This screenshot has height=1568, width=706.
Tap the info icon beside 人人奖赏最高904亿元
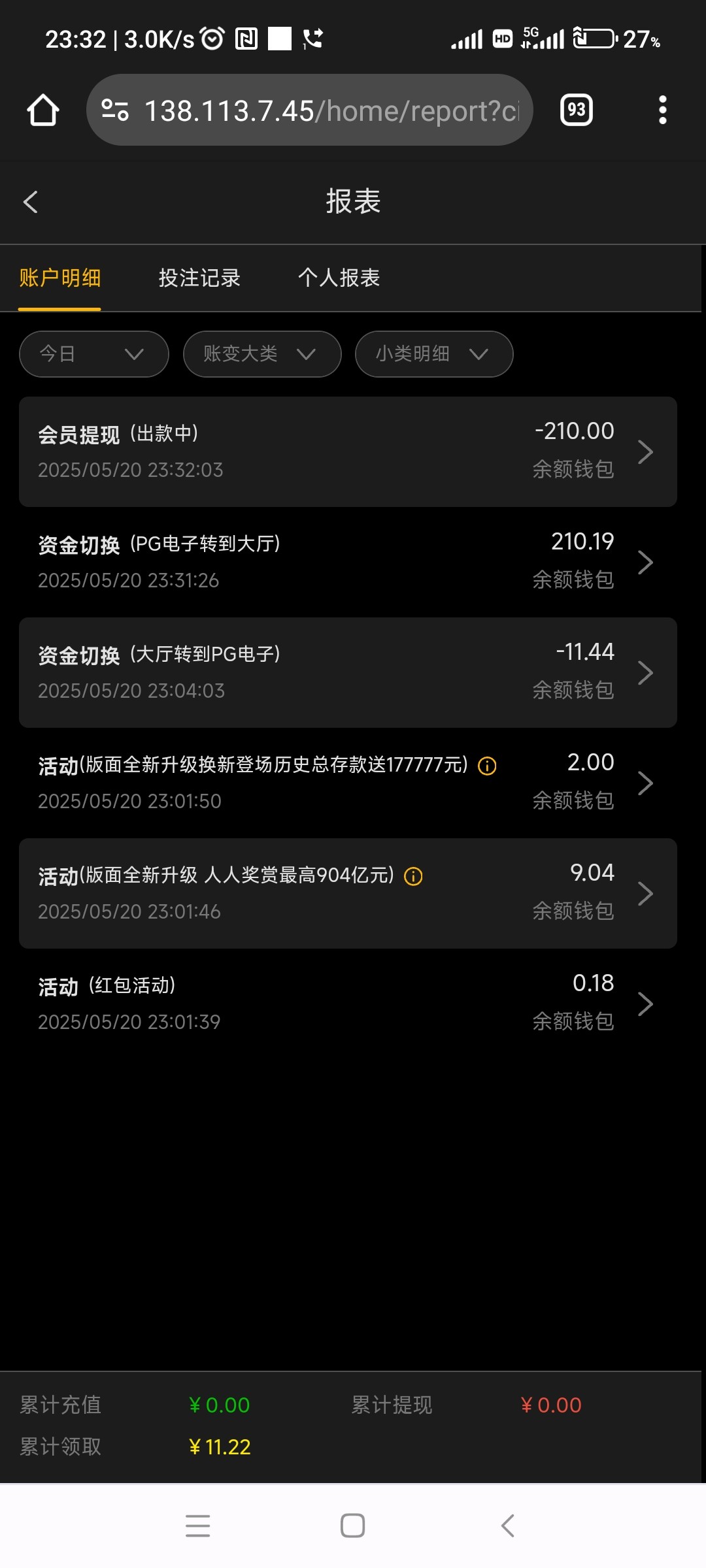[x=413, y=876]
